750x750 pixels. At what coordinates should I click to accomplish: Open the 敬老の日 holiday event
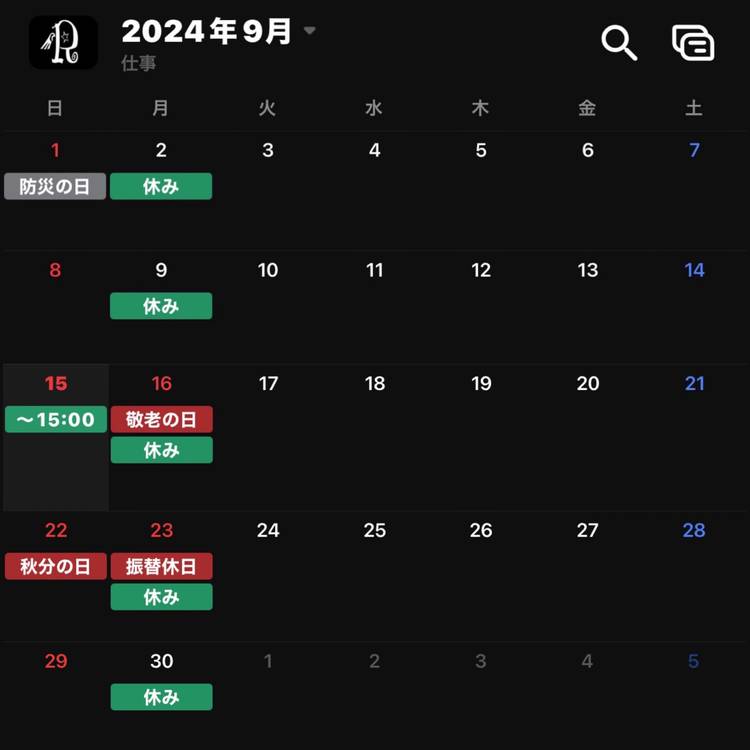pos(161,420)
